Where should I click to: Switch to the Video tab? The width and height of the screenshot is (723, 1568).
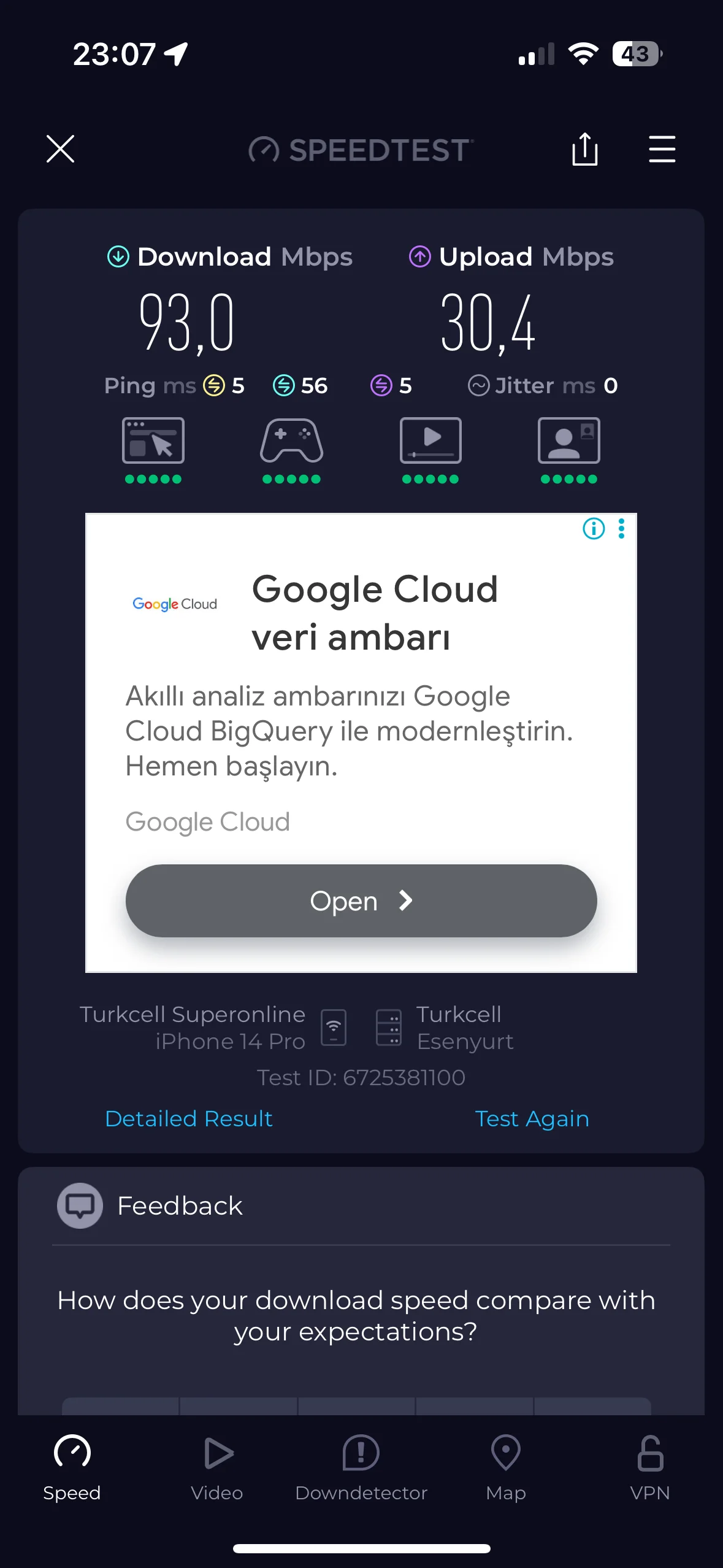pyautogui.click(x=217, y=1466)
